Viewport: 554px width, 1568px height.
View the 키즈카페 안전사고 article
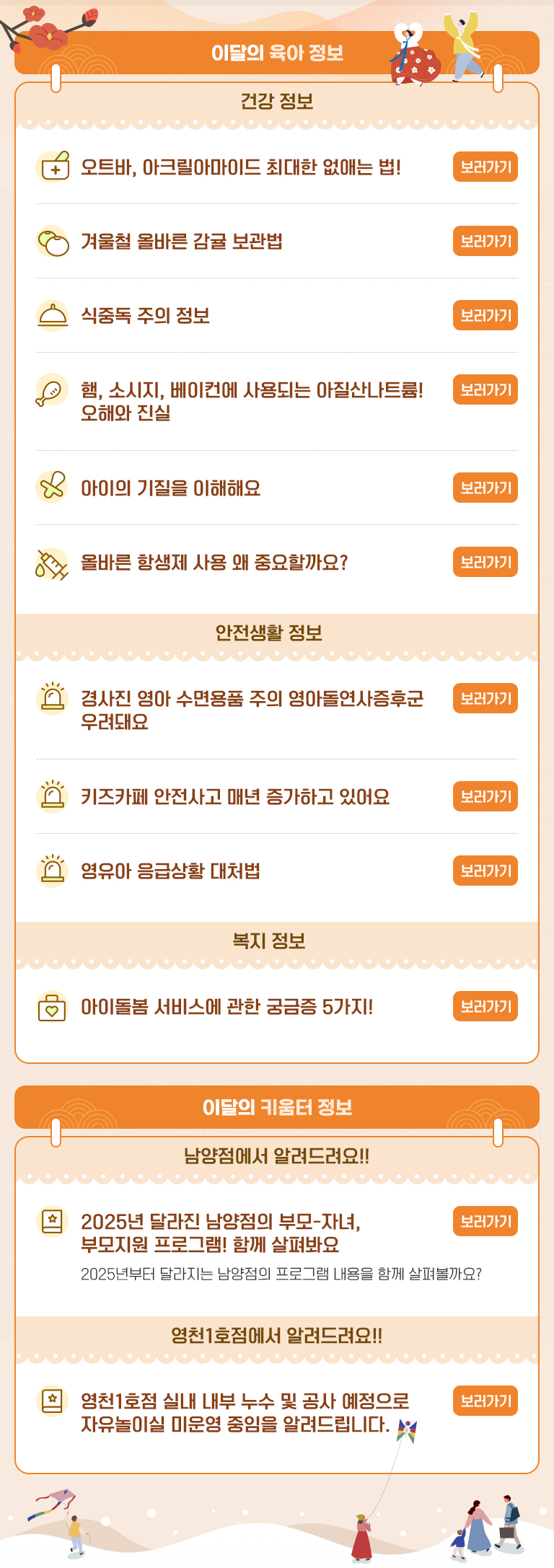pyautogui.click(x=485, y=797)
